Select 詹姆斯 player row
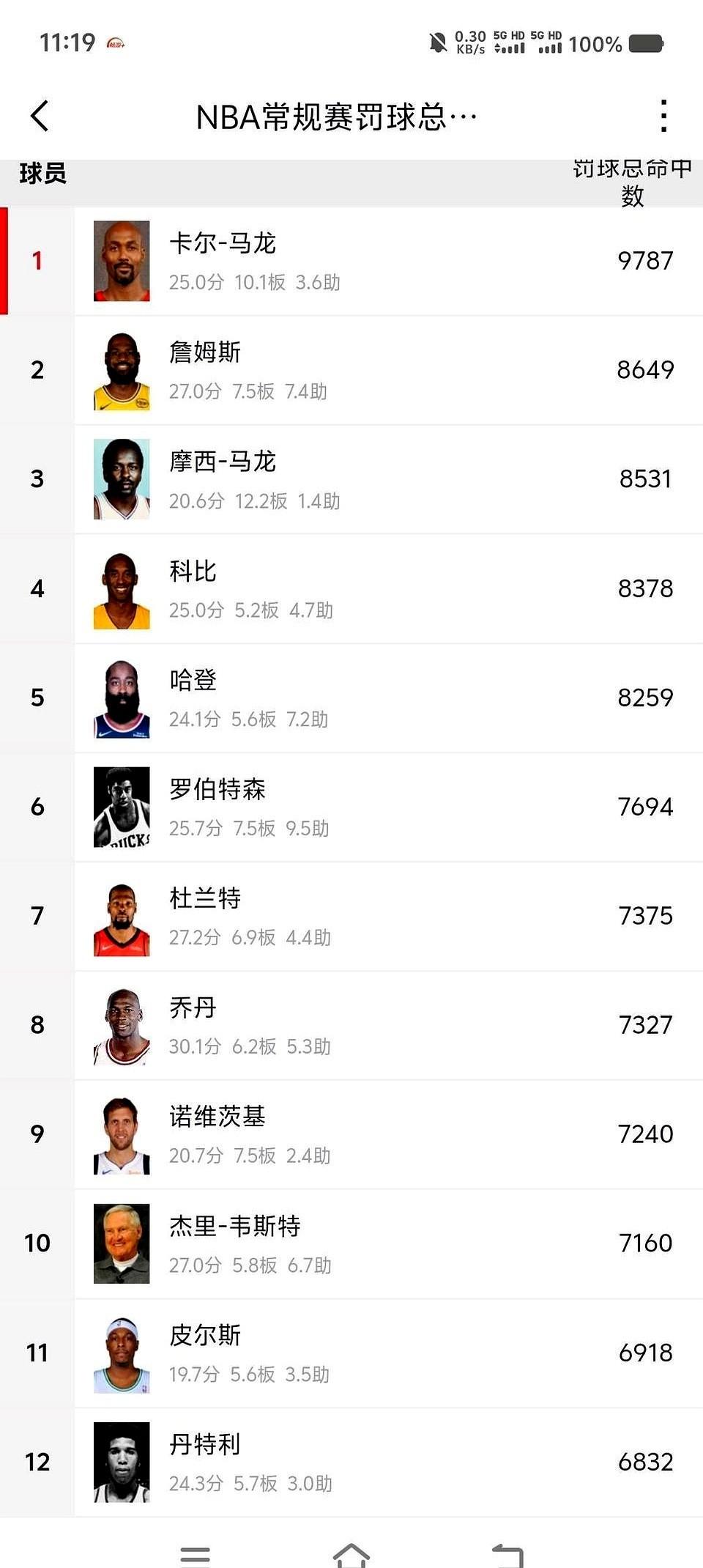The width and height of the screenshot is (703, 1568). pyautogui.click(x=351, y=370)
